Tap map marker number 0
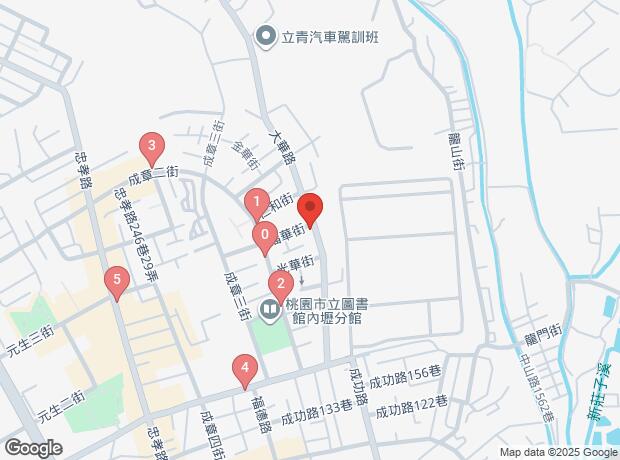 263,237
